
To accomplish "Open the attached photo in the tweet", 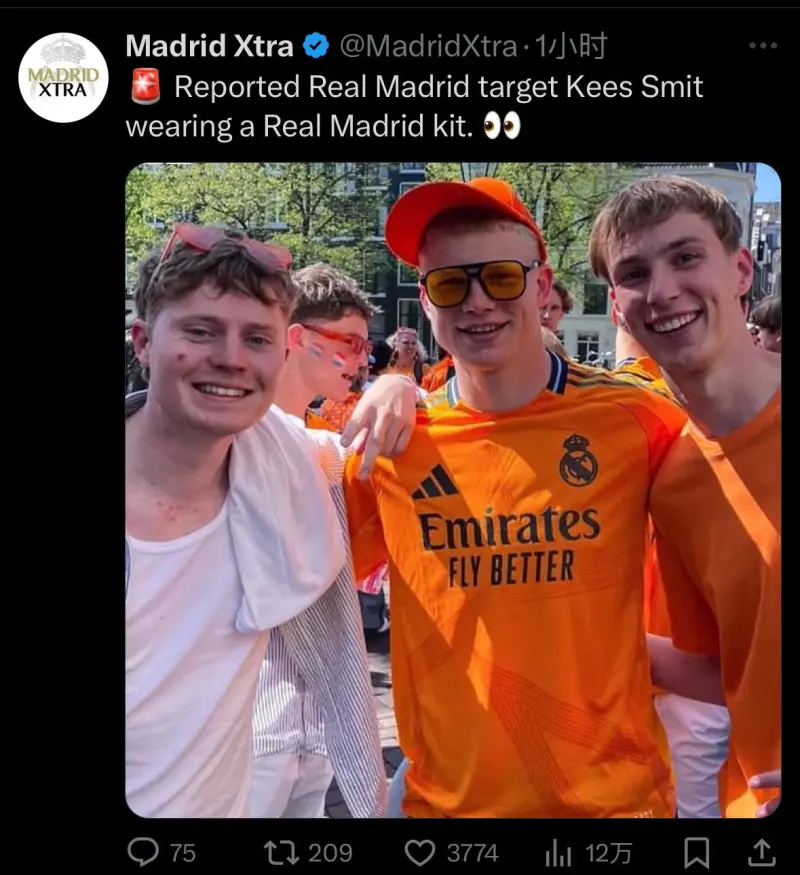I will [452, 490].
